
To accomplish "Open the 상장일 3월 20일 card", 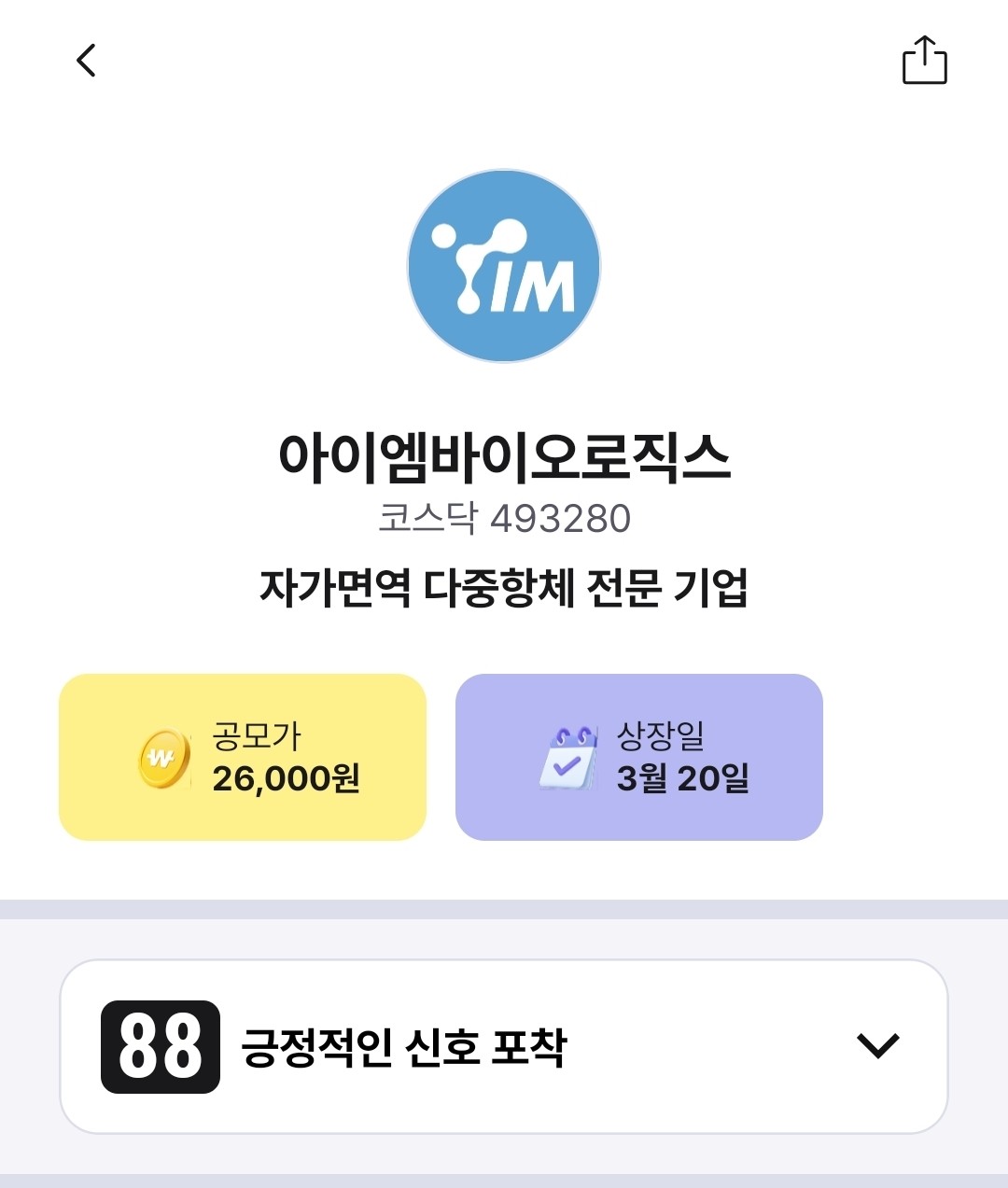I will [638, 757].
